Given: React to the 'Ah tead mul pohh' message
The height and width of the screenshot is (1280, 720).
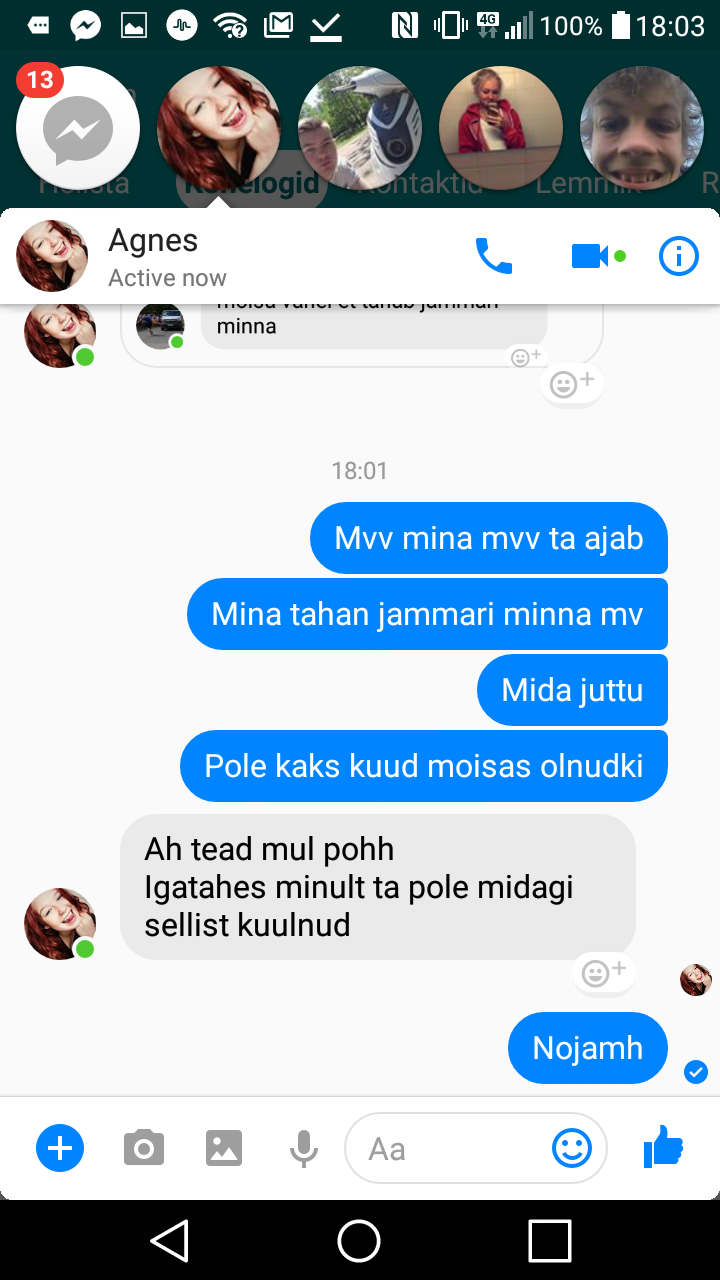Looking at the screenshot, I should coord(603,972).
